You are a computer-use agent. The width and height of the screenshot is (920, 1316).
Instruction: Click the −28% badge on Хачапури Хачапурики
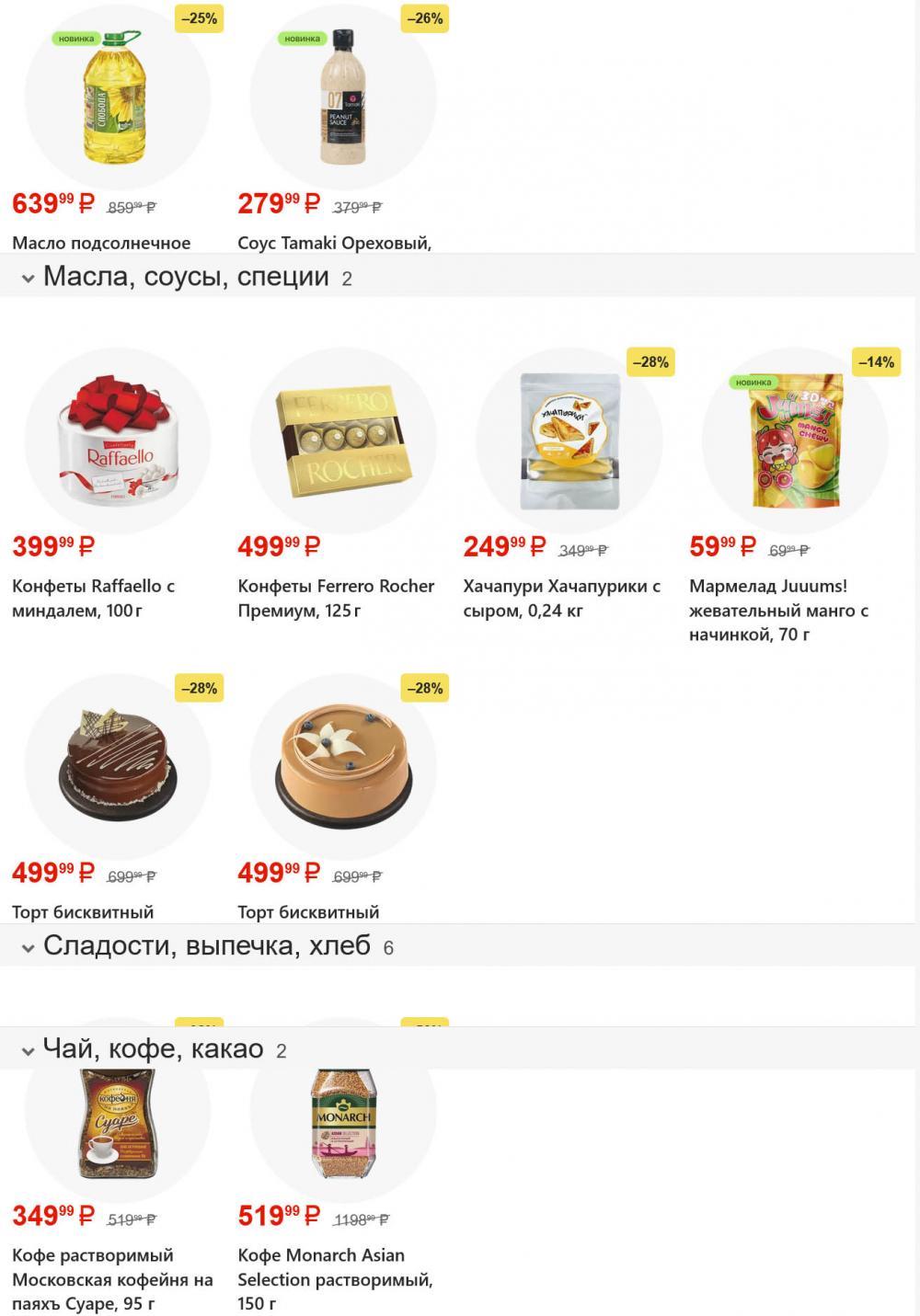pos(650,362)
